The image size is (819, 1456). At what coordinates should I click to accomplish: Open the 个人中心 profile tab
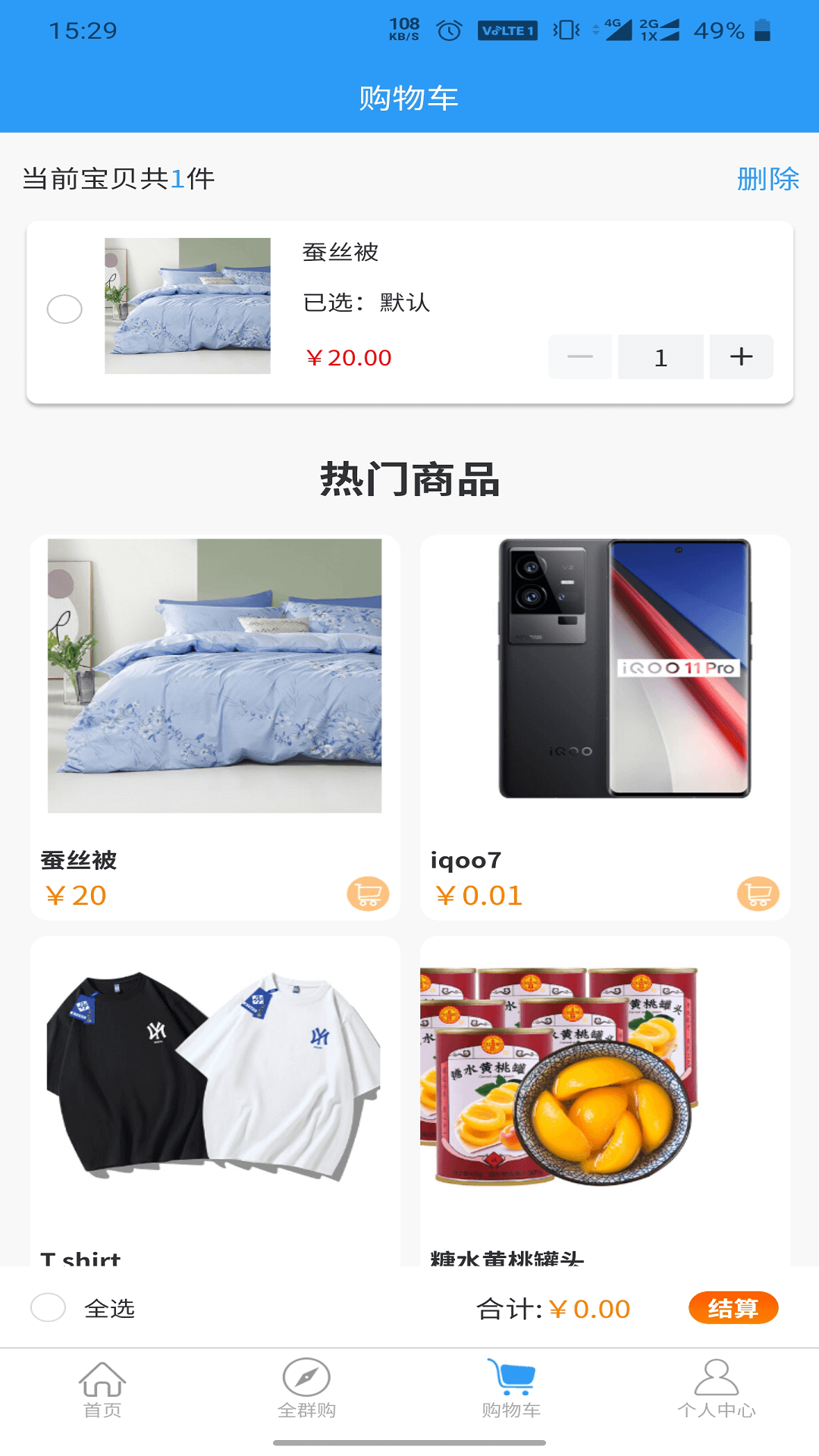pos(716,1389)
